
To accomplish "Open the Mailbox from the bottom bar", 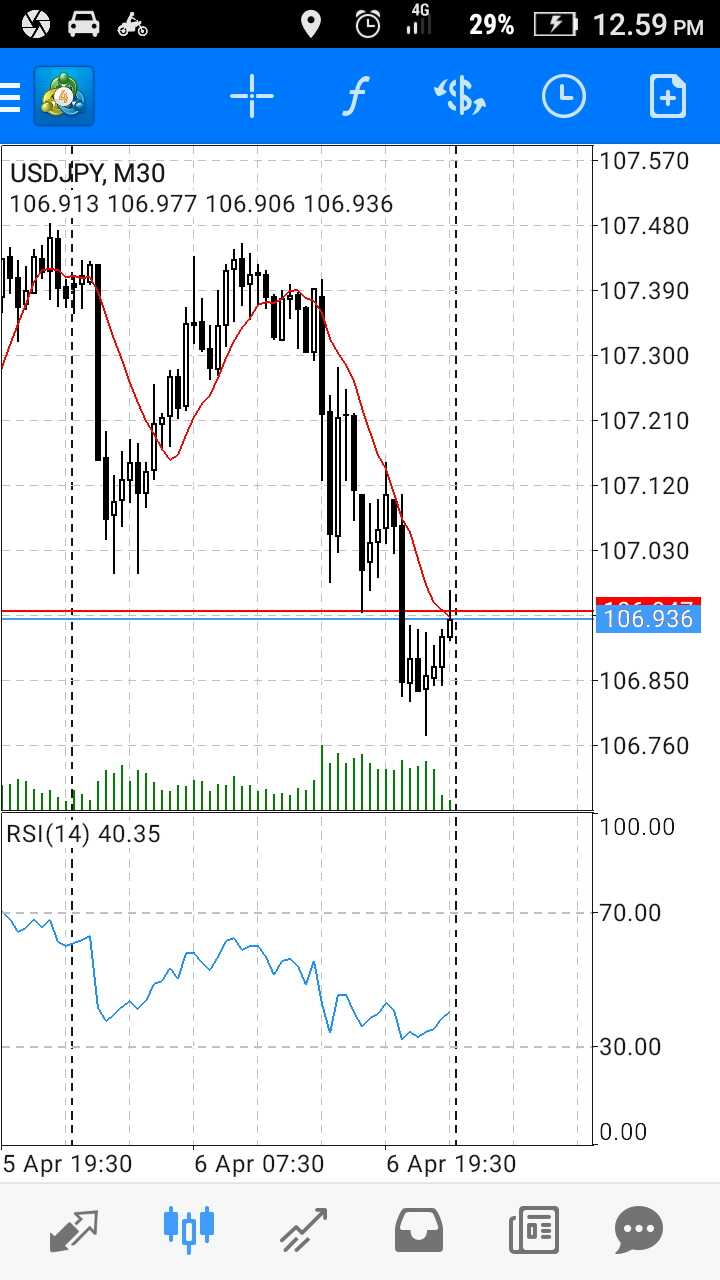I will 419,1229.
